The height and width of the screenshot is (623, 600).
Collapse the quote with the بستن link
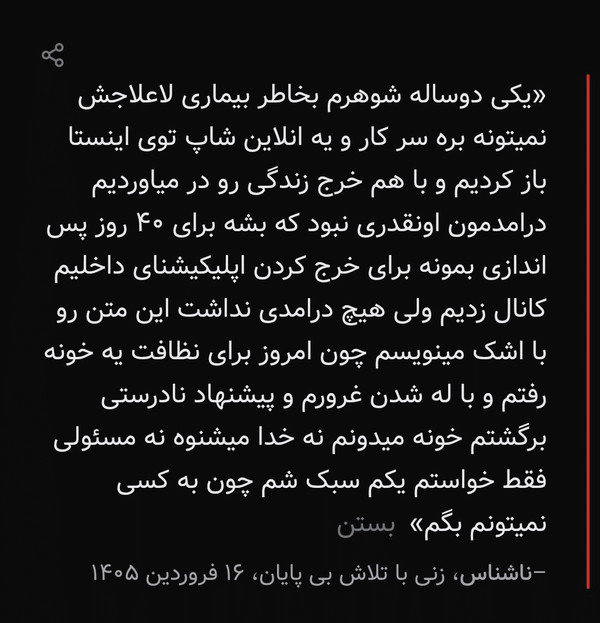click(x=366, y=525)
